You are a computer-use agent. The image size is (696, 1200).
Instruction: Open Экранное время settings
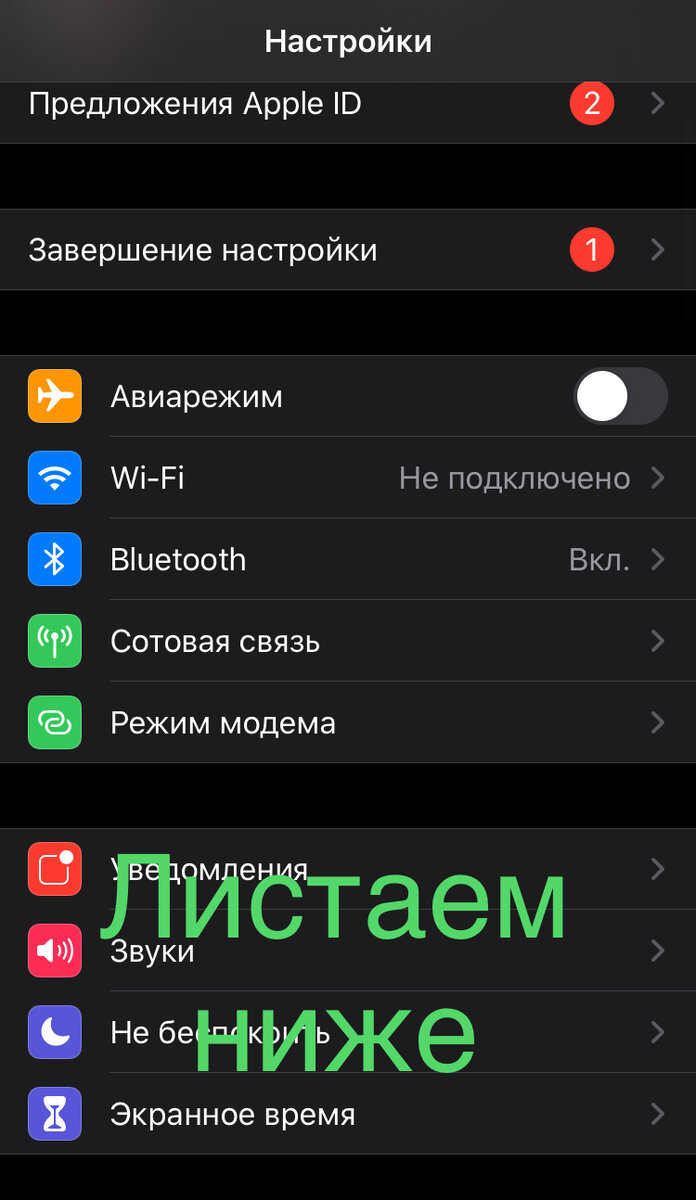348,1114
